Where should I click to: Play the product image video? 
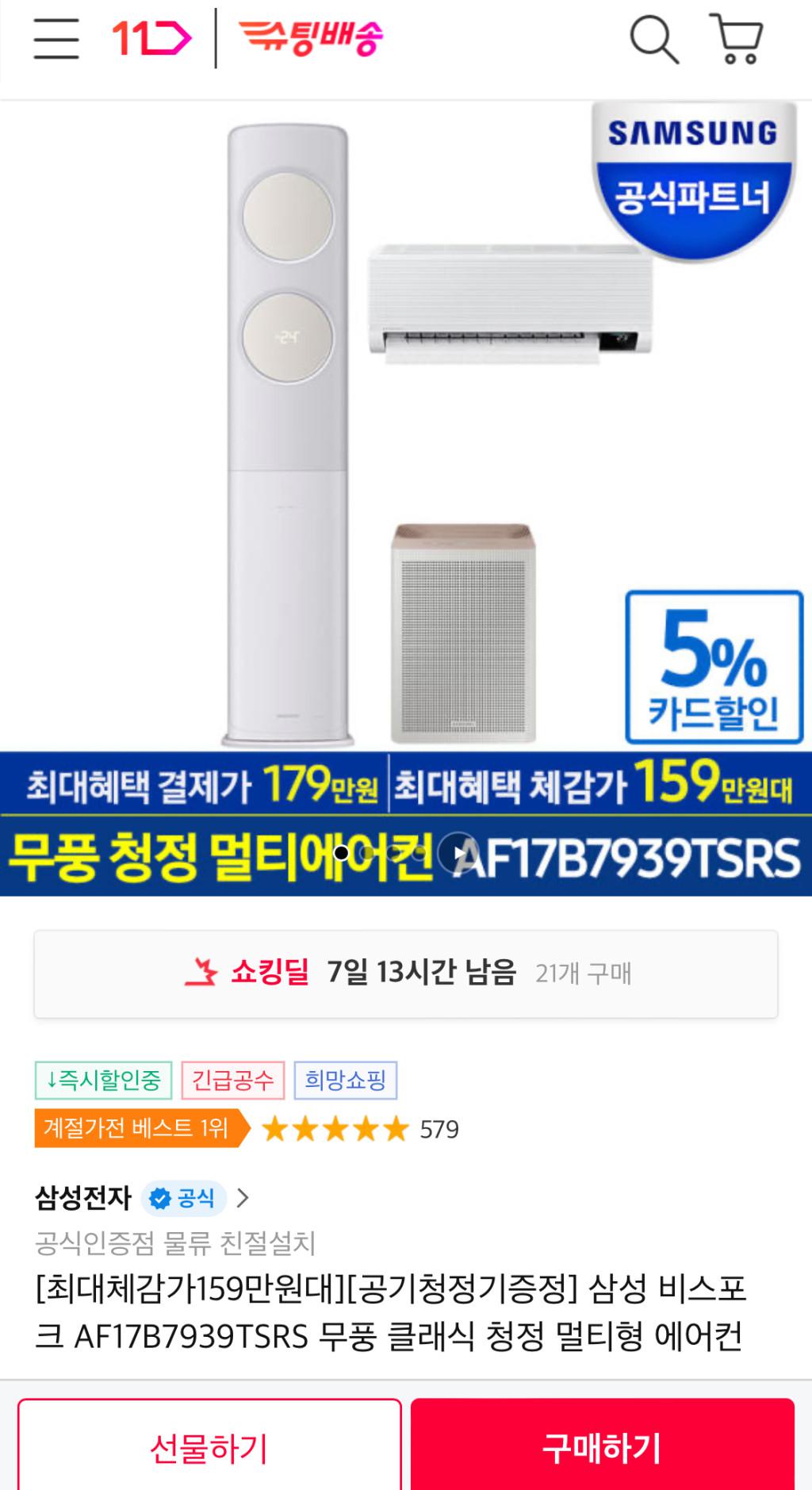pos(457,853)
